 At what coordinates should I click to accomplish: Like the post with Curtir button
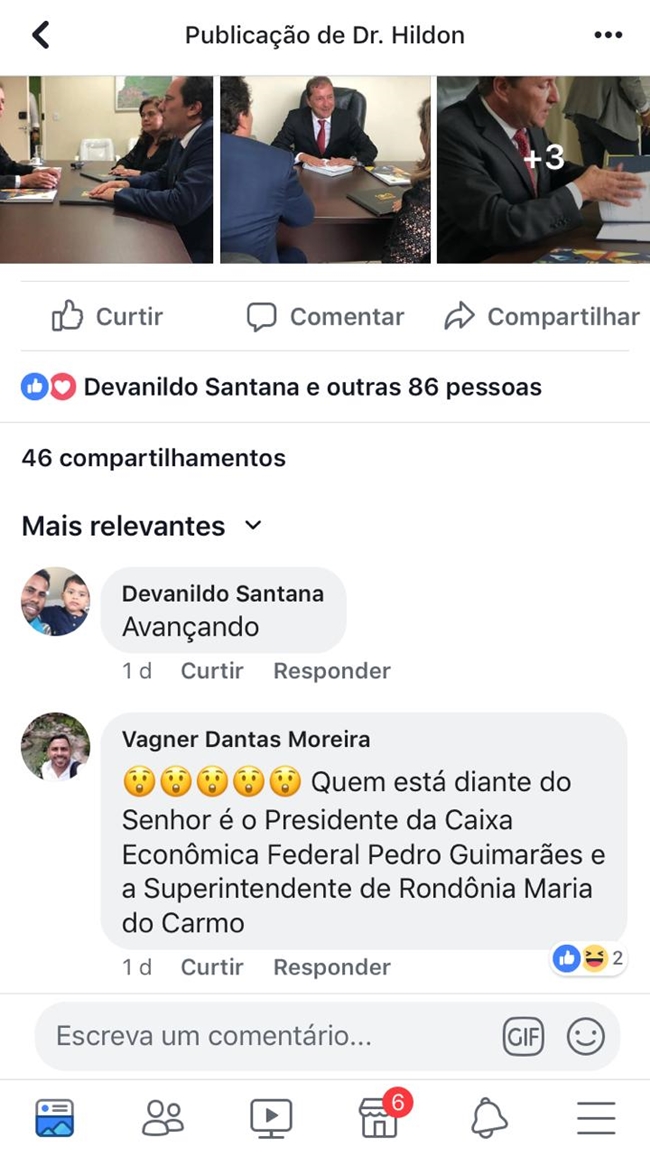coord(107,317)
